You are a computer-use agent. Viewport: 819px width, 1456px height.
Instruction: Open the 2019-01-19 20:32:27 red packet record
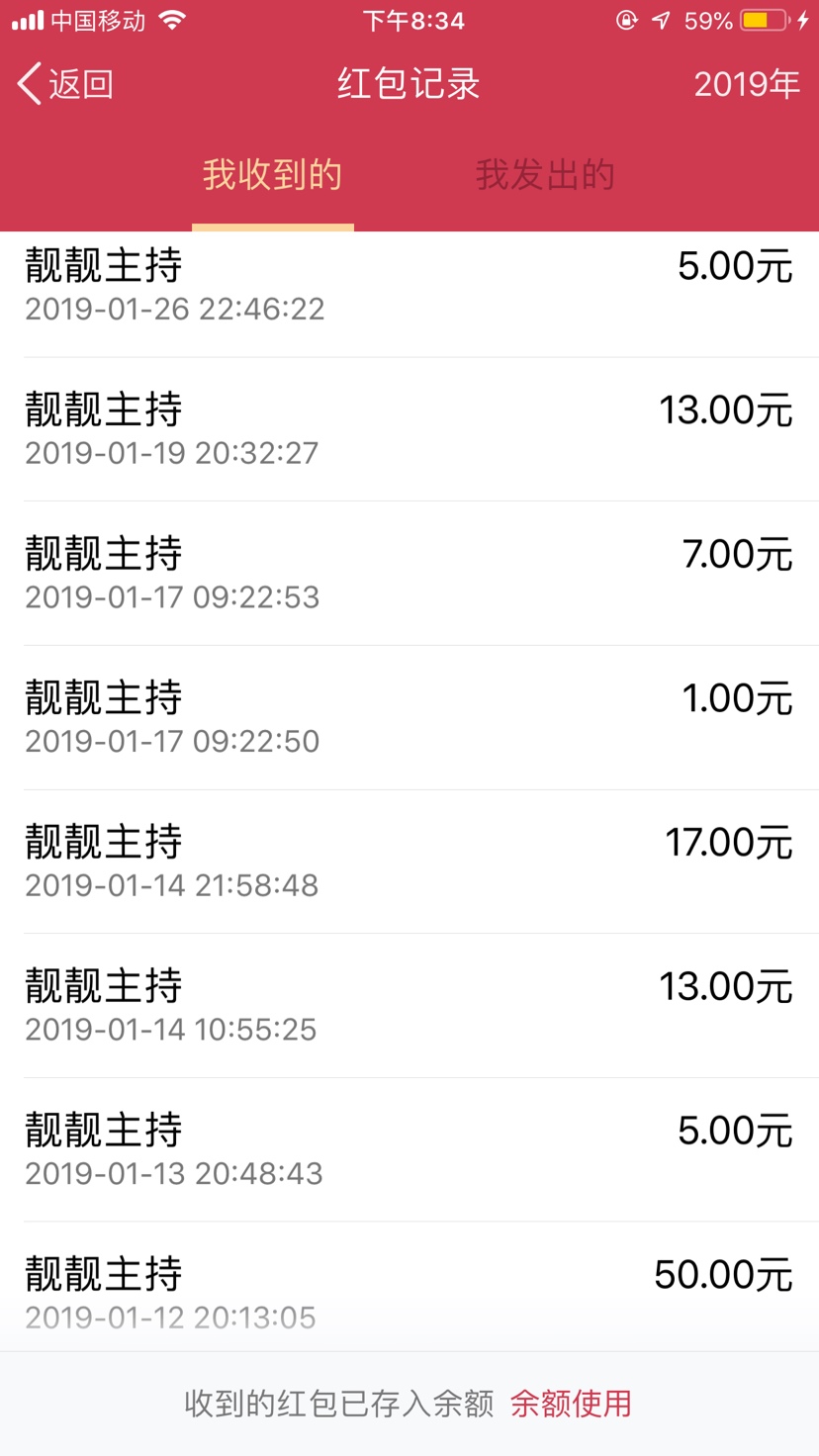pyautogui.click(x=409, y=429)
